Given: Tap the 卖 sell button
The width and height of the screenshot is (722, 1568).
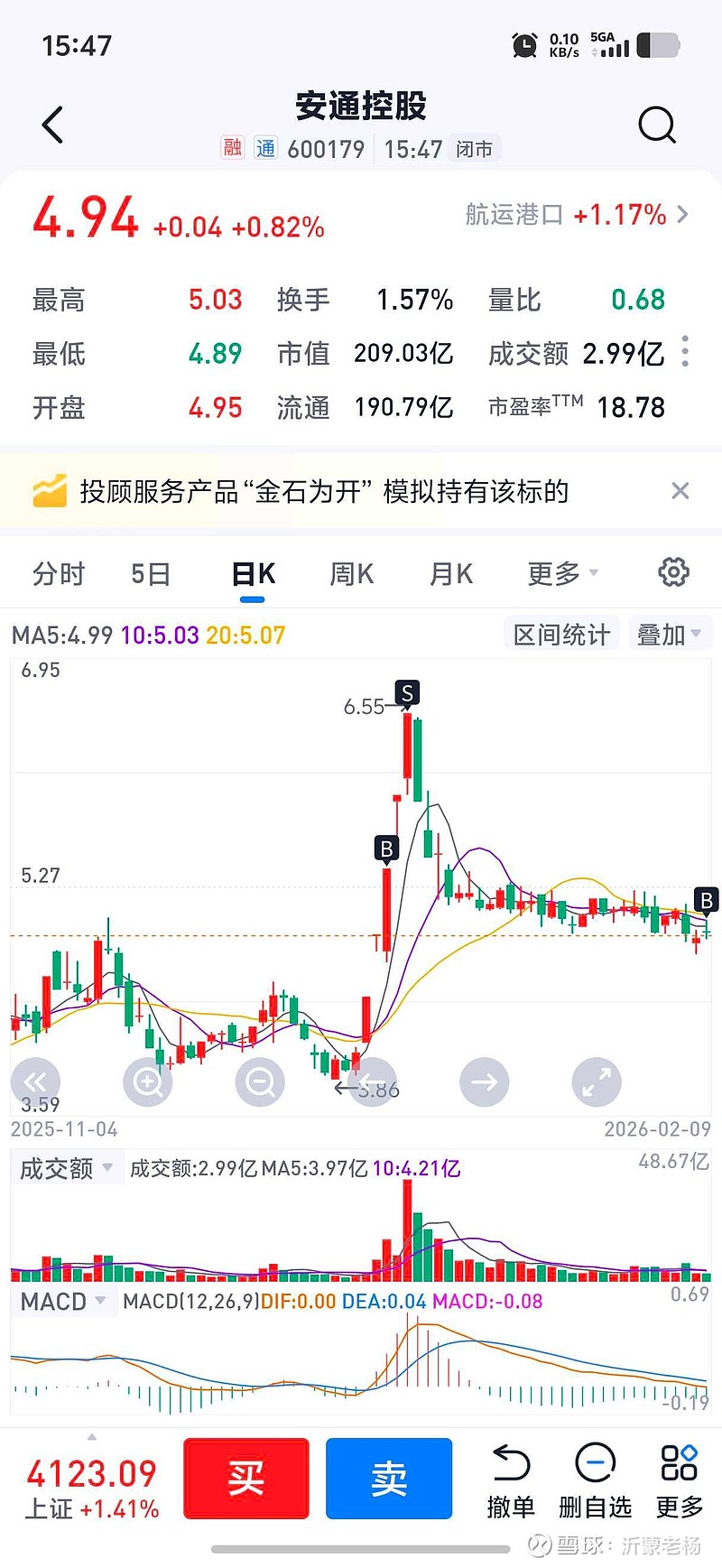Looking at the screenshot, I should click(x=388, y=1479).
